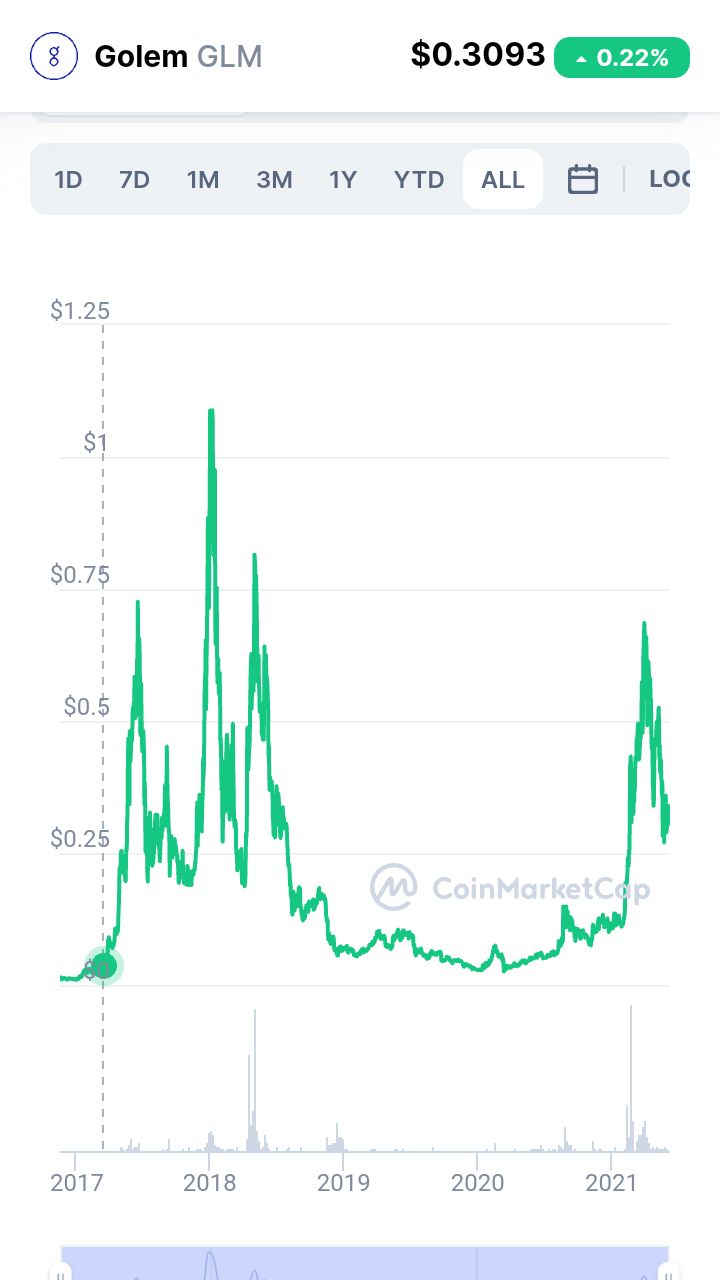Show the 1M price chart

coord(203,180)
